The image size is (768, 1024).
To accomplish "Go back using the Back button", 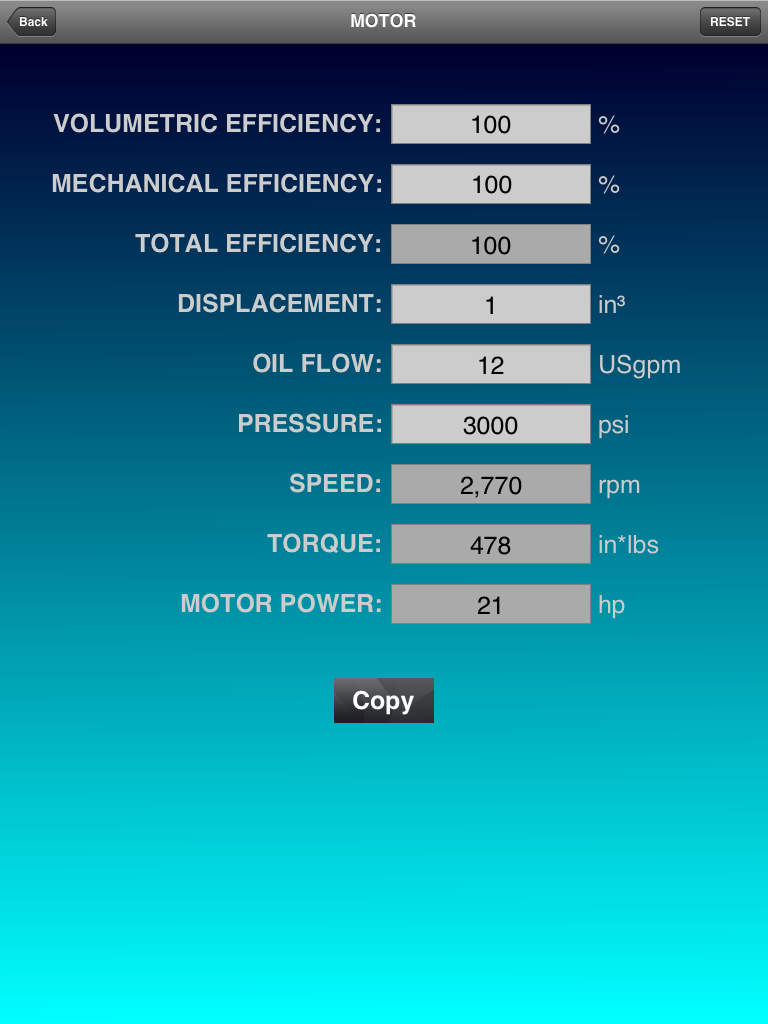I will click(31, 22).
